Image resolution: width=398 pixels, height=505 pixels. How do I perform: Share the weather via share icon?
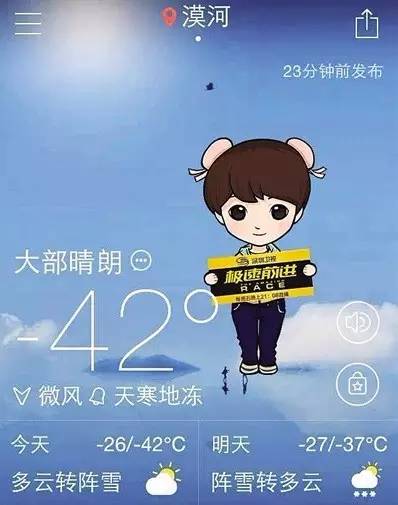(x=367, y=23)
